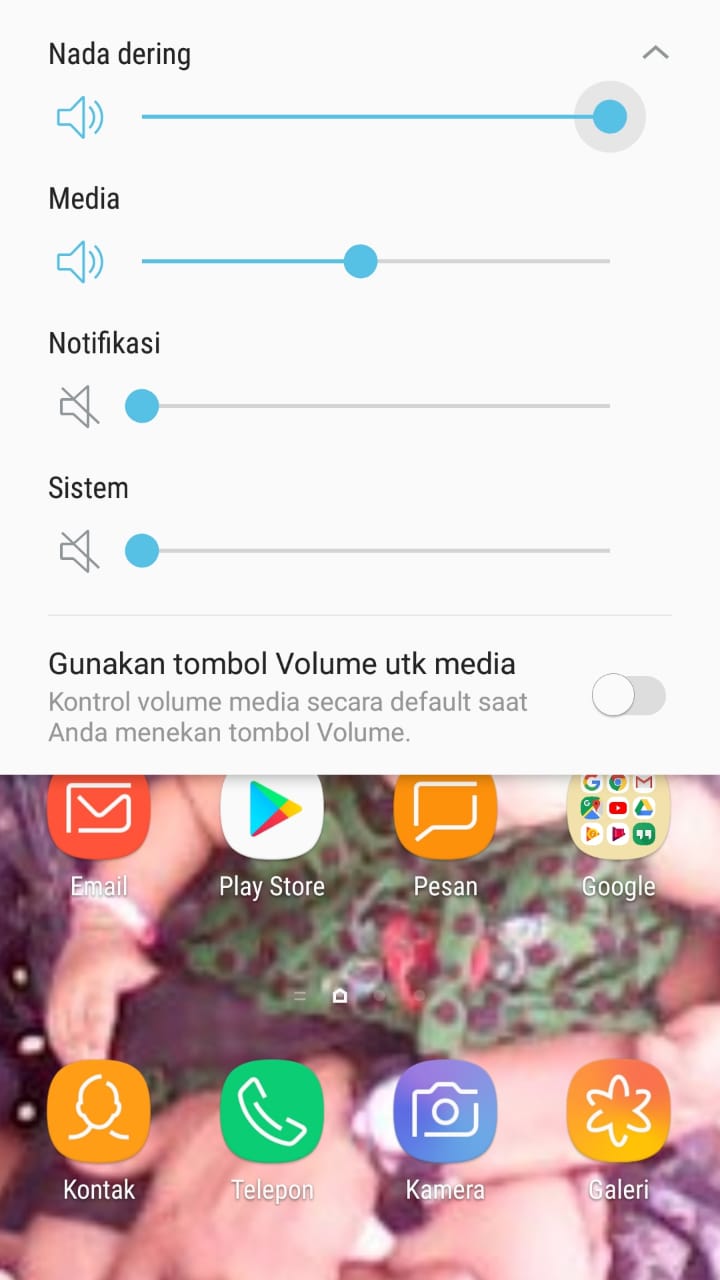This screenshot has height=1280, width=720.
Task: Set Media volume slider to maximum
Action: 607,262
